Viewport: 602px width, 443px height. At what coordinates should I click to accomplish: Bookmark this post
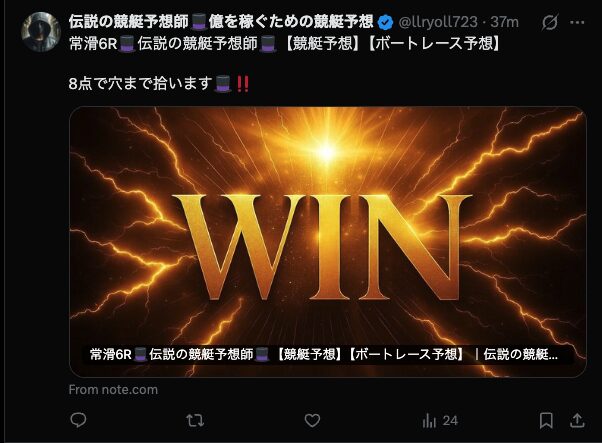(x=546, y=420)
